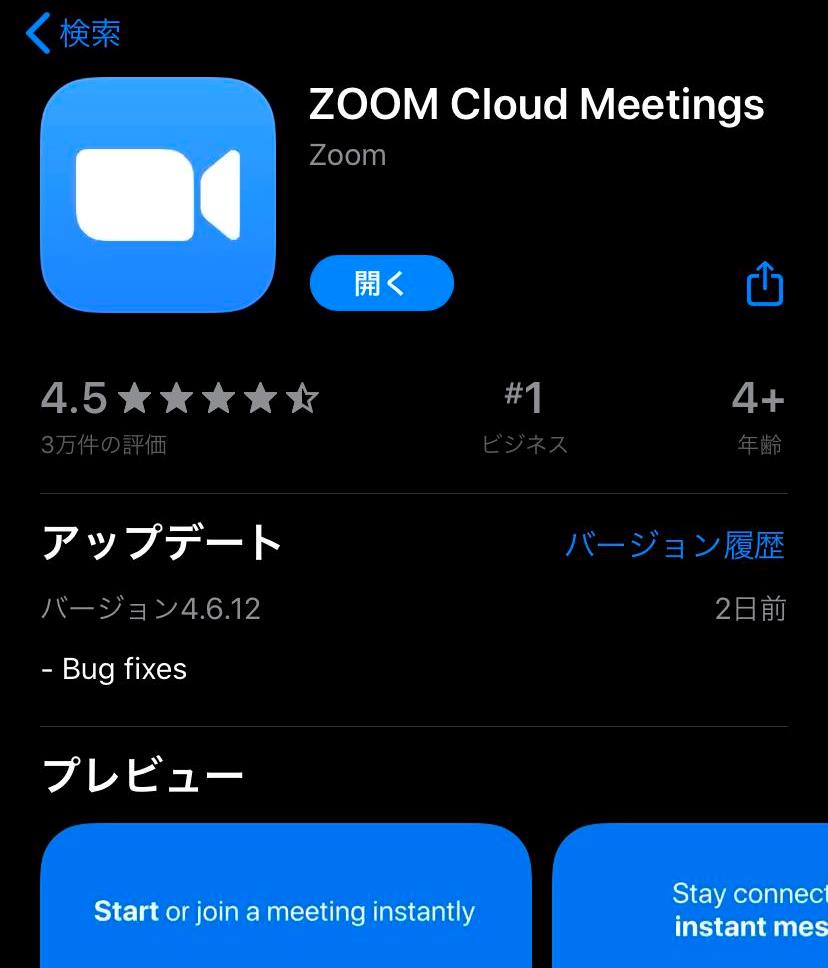Viewport: 828px width, 968px height.
Task: Open the 4.5 star ratings section
Action: [179, 414]
